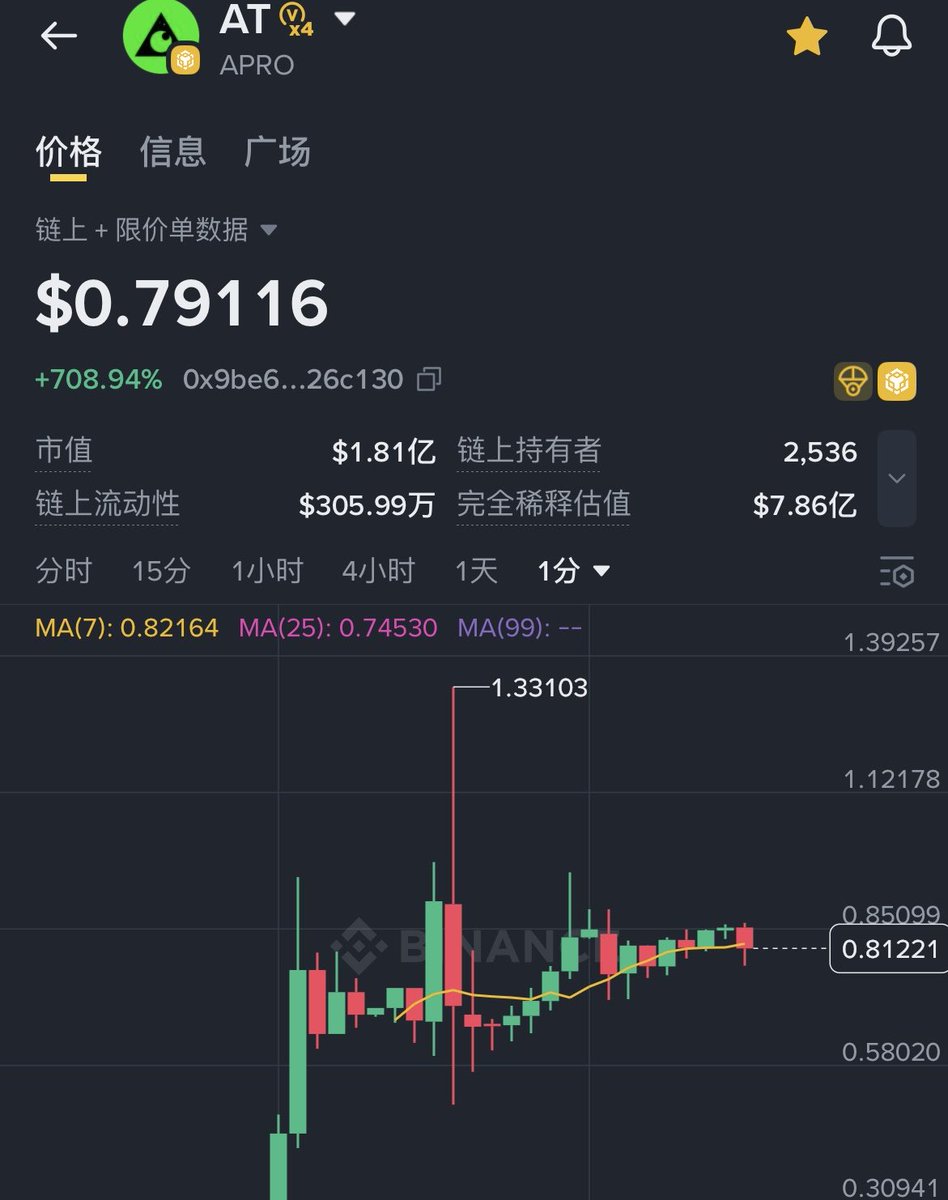Select the 分时 chart interval

click(x=64, y=571)
